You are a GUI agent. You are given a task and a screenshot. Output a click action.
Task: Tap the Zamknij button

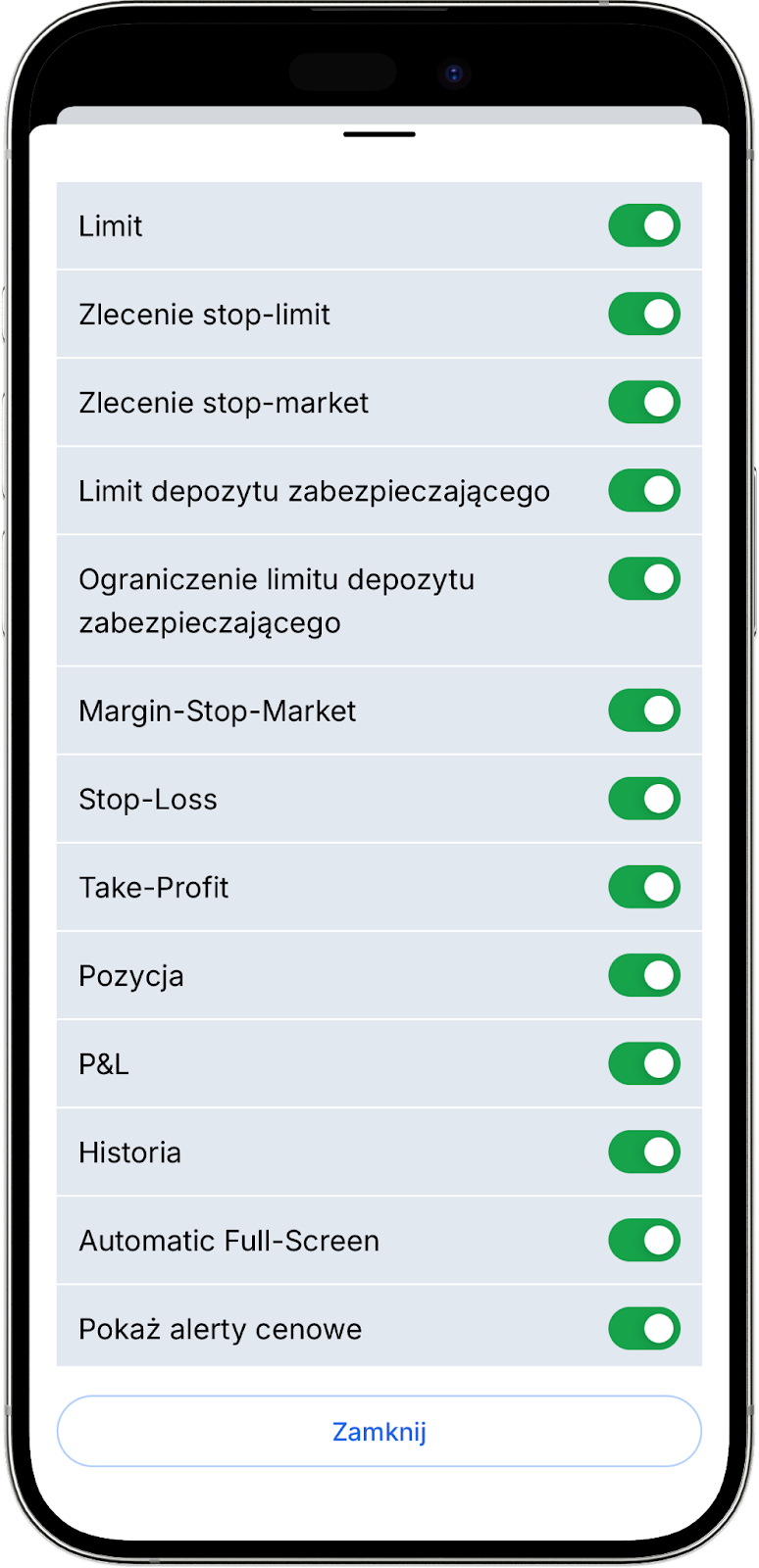(379, 1431)
